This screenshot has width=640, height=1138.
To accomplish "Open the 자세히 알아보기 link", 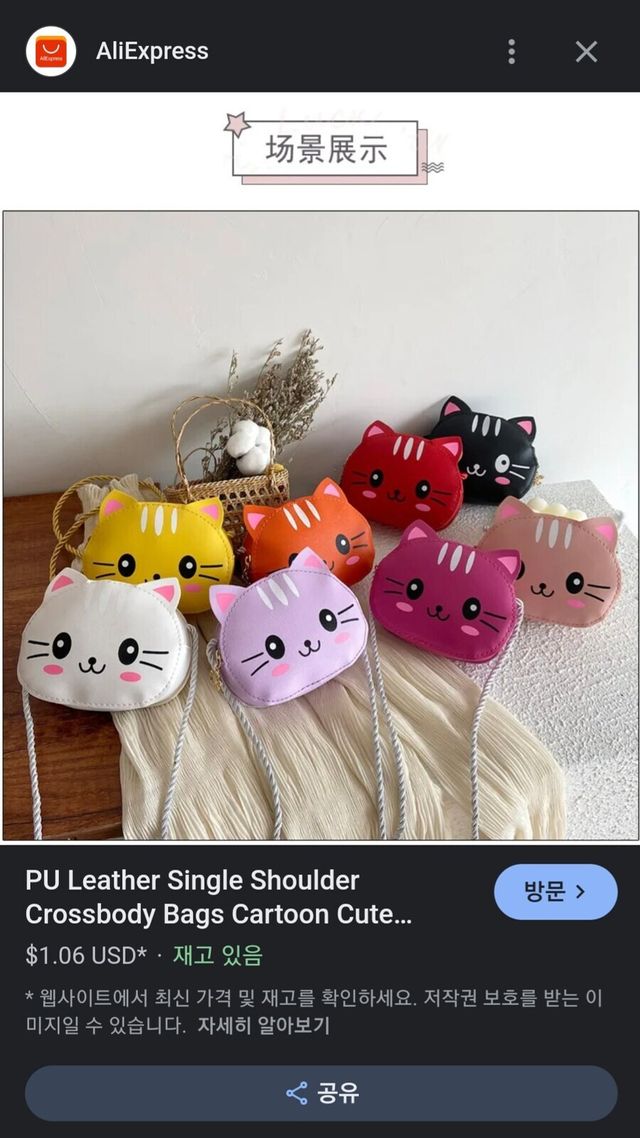I will pyautogui.click(x=263, y=1025).
